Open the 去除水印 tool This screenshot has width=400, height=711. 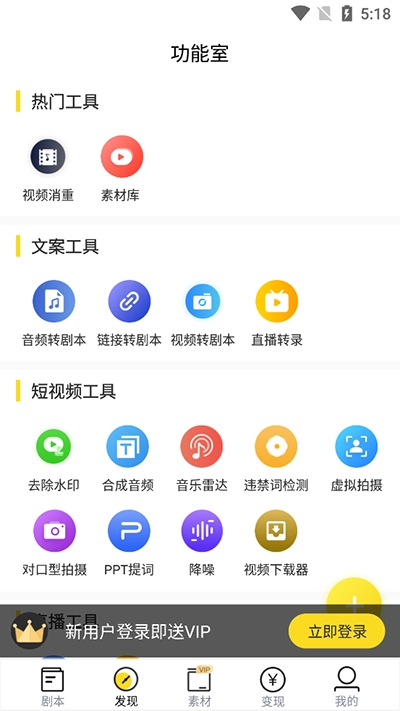point(54,459)
